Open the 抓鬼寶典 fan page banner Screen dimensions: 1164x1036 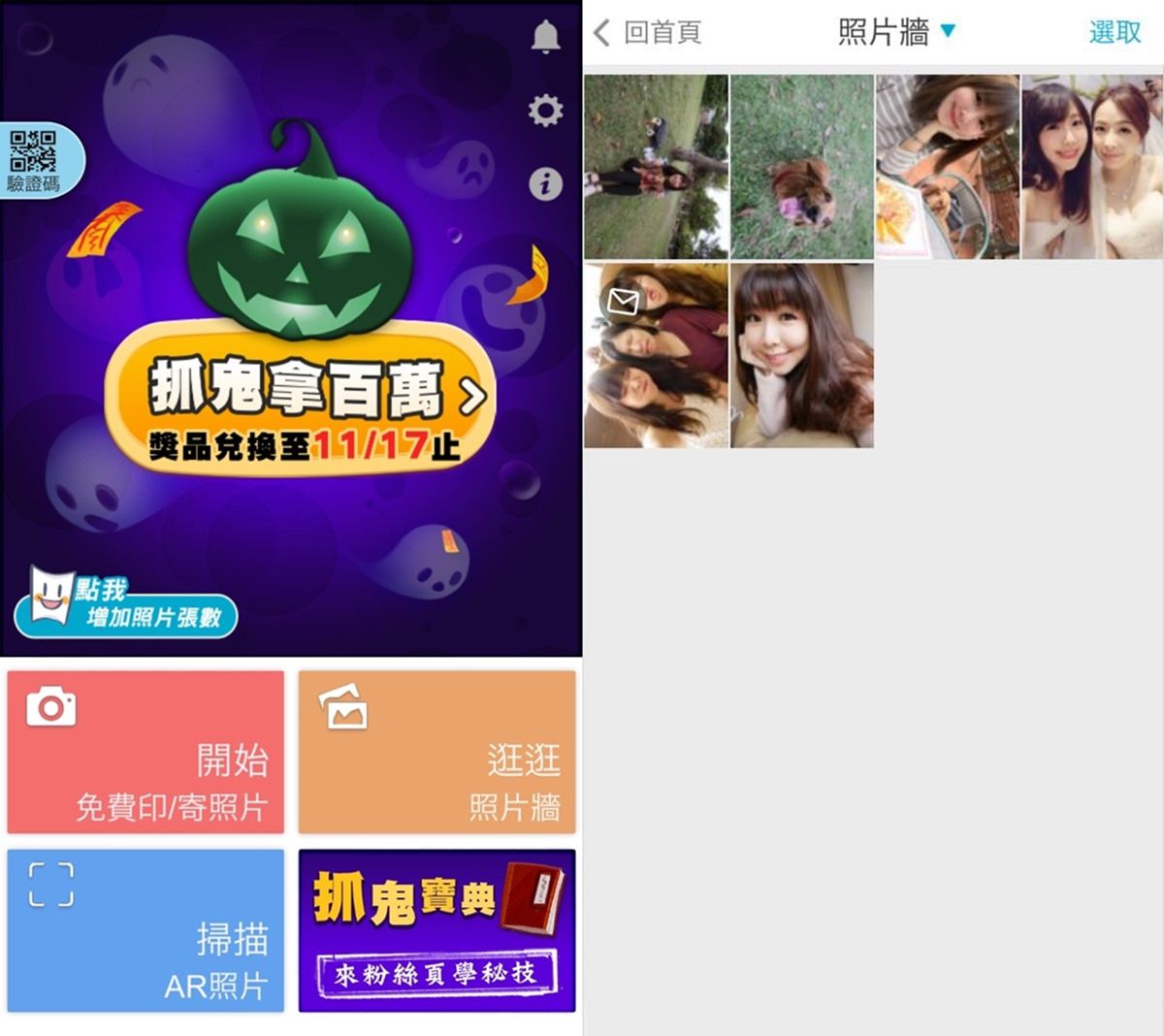(436, 930)
